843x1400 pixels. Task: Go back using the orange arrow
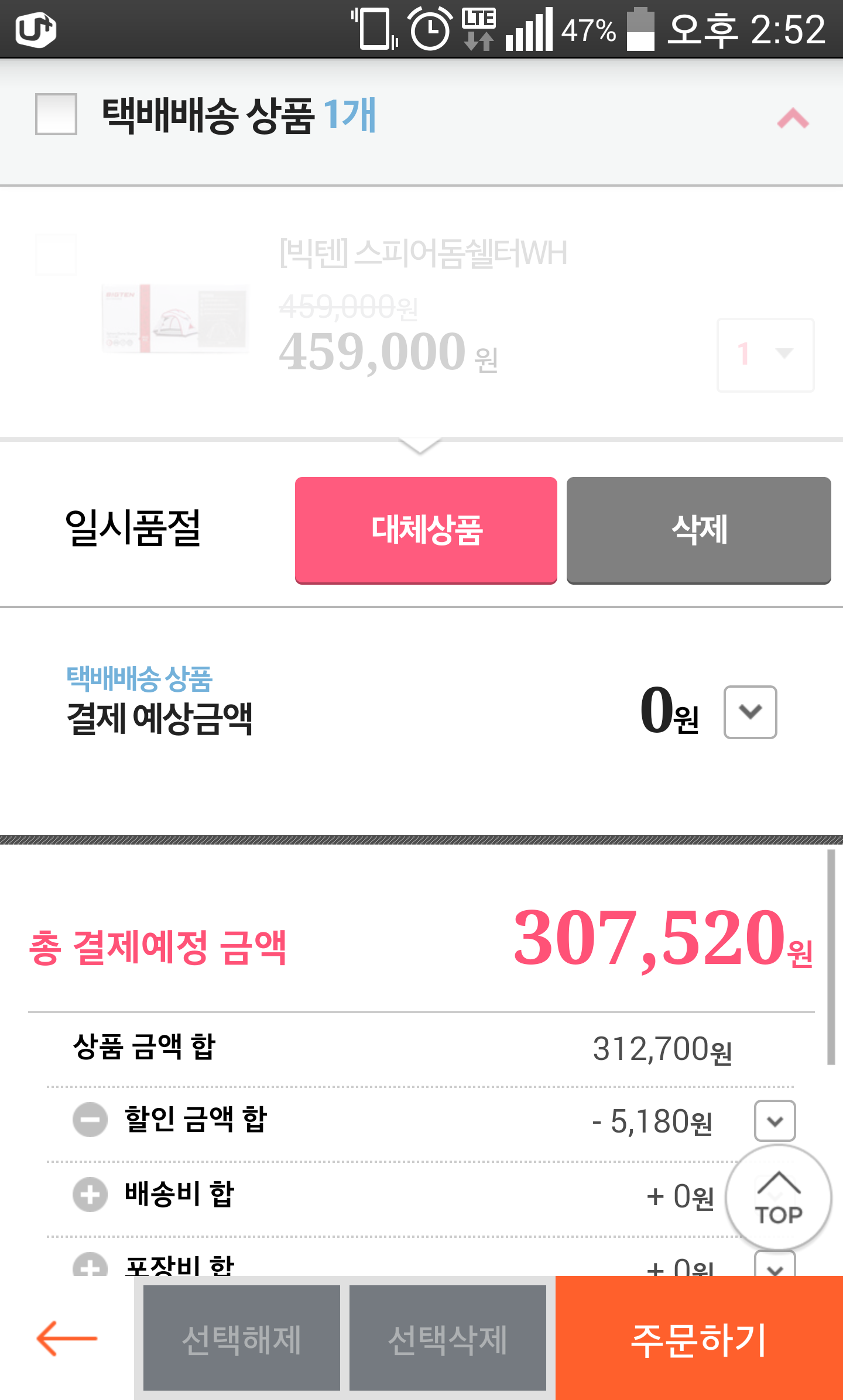[67, 1338]
